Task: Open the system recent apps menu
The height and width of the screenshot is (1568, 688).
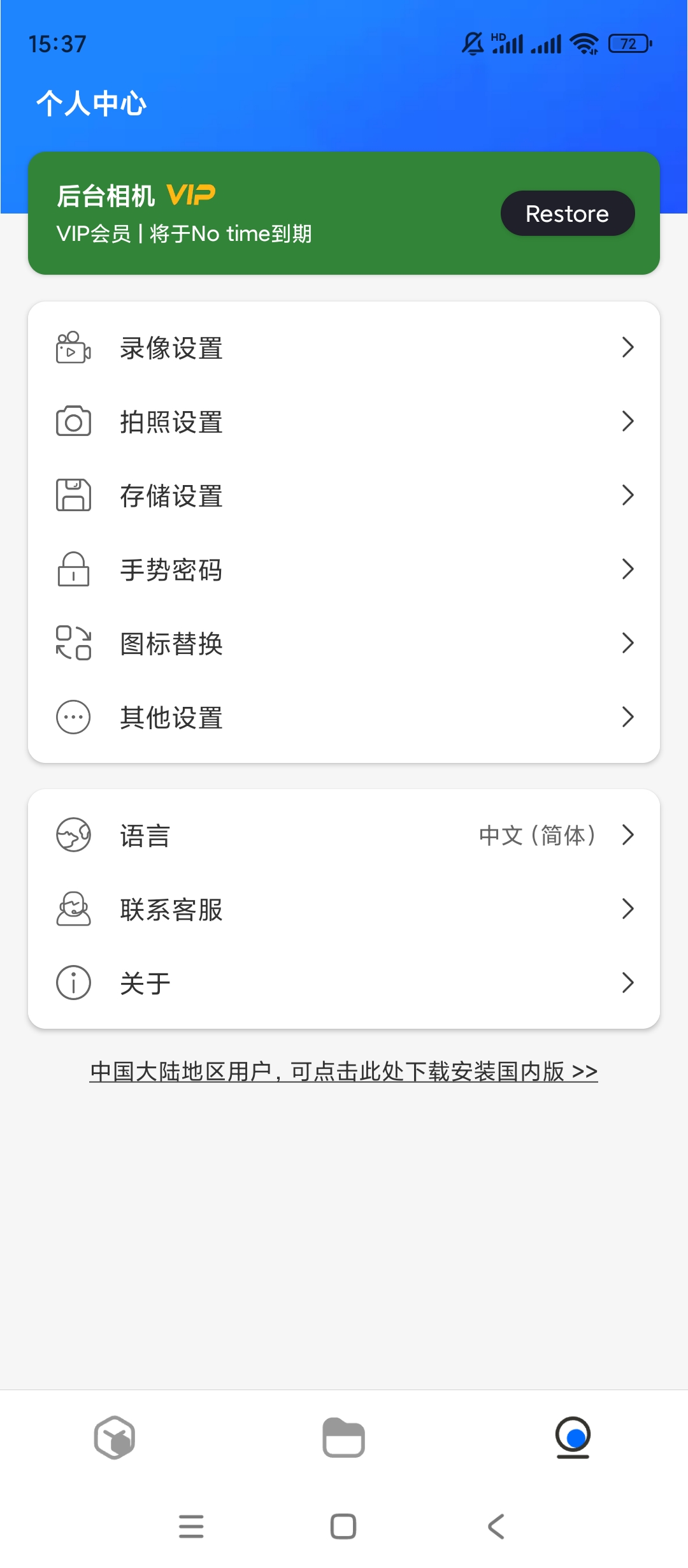Action: pyautogui.click(x=191, y=1527)
